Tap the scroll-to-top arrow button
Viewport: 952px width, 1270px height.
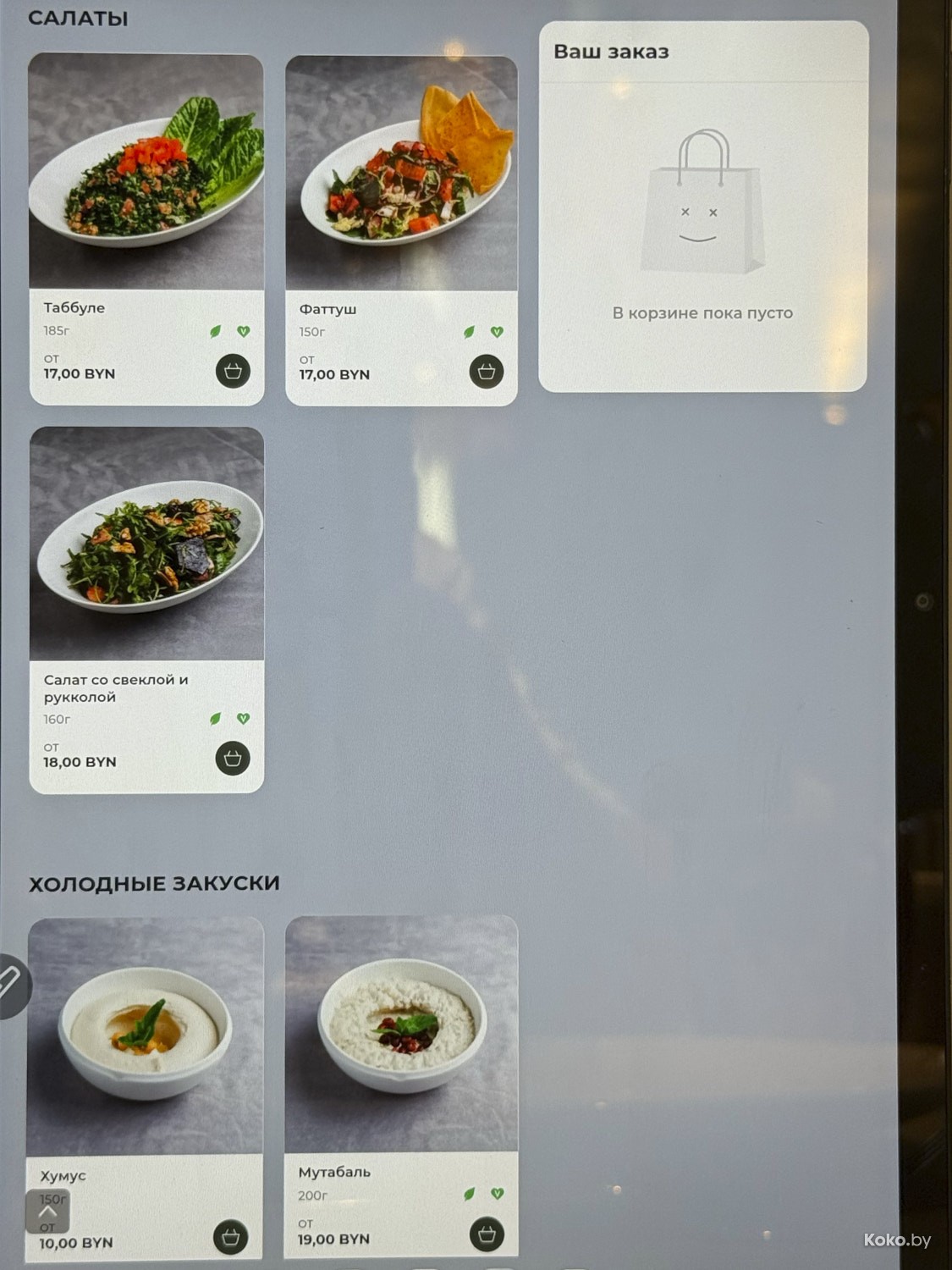47,1212
